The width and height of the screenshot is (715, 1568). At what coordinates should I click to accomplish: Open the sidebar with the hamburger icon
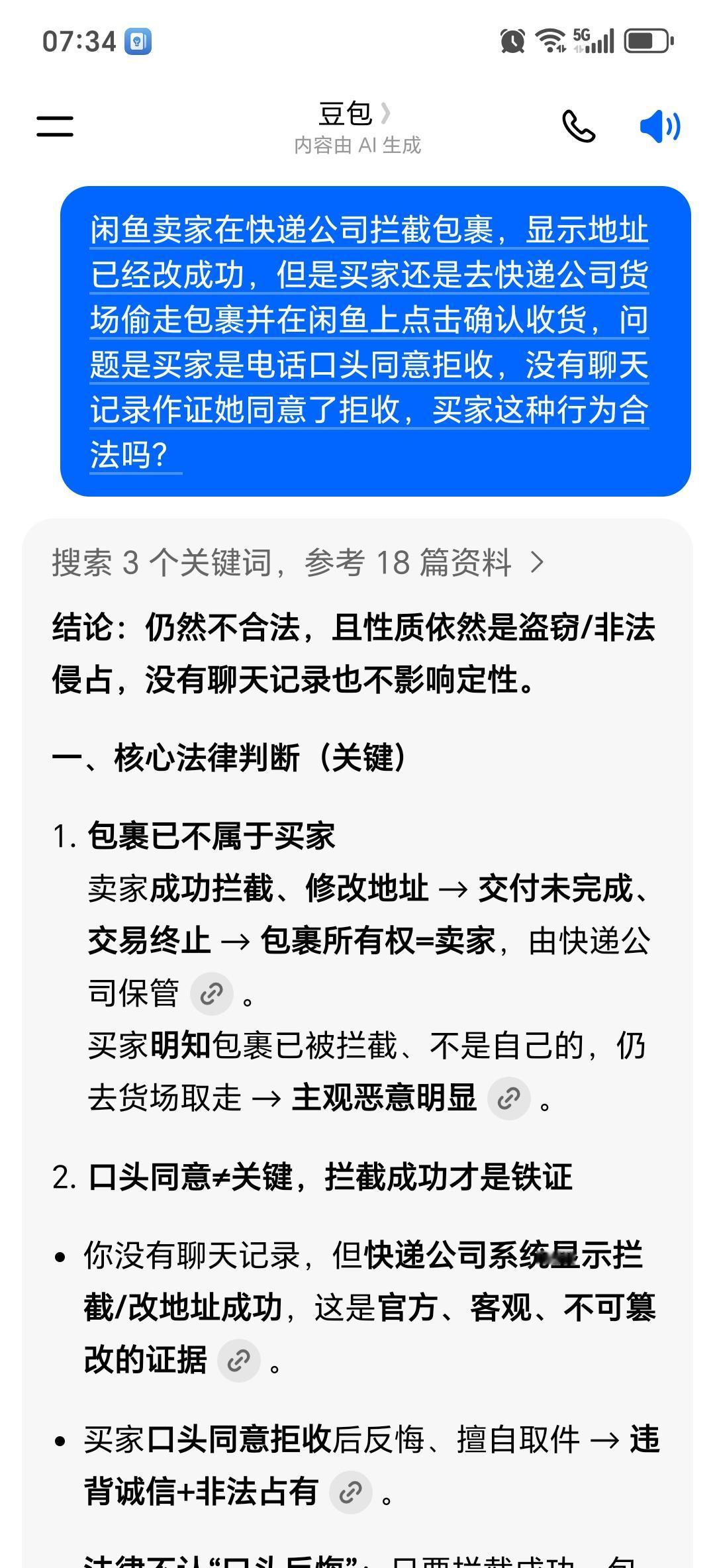(54, 126)
